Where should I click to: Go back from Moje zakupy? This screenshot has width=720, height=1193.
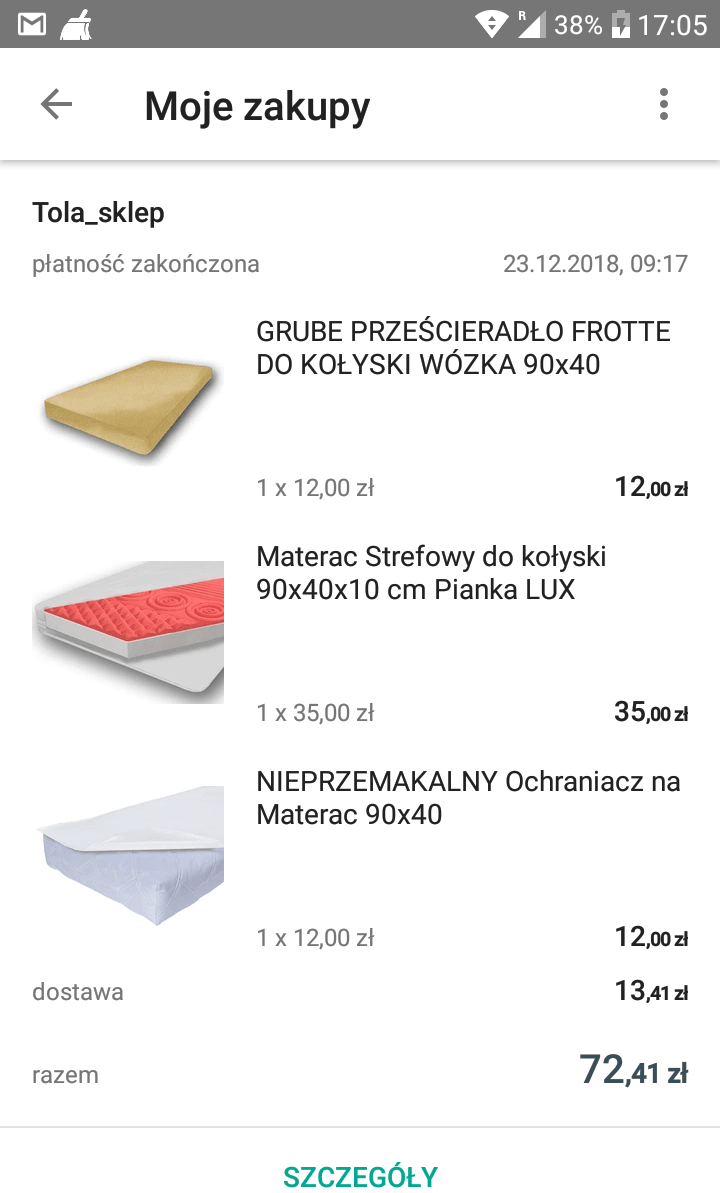56,104
